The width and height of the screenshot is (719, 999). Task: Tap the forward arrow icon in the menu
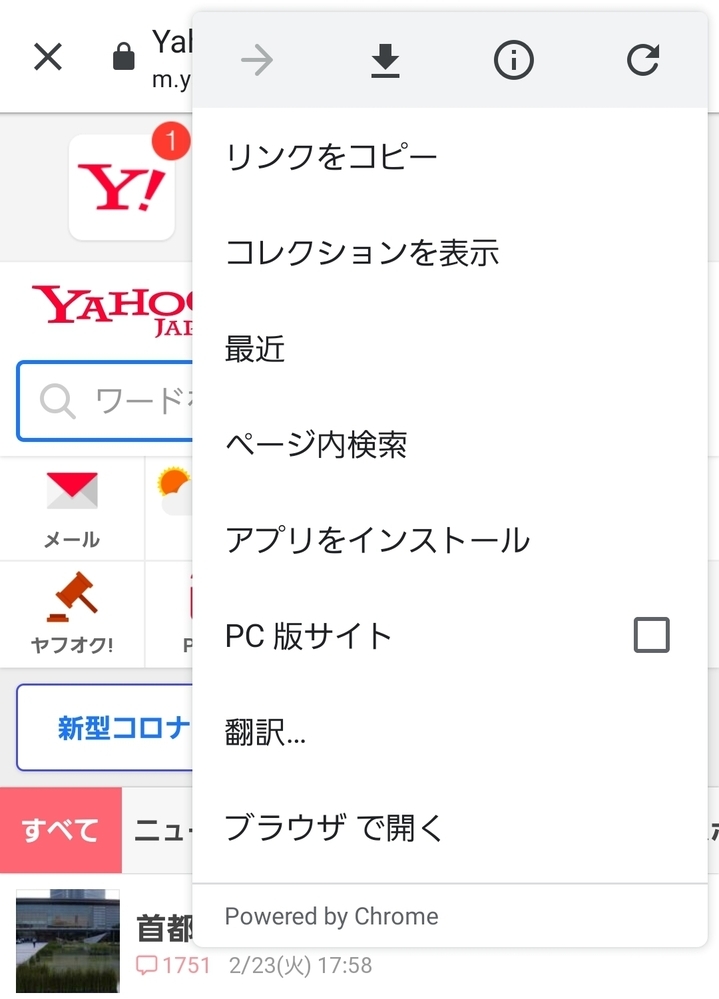pos(257,62)
